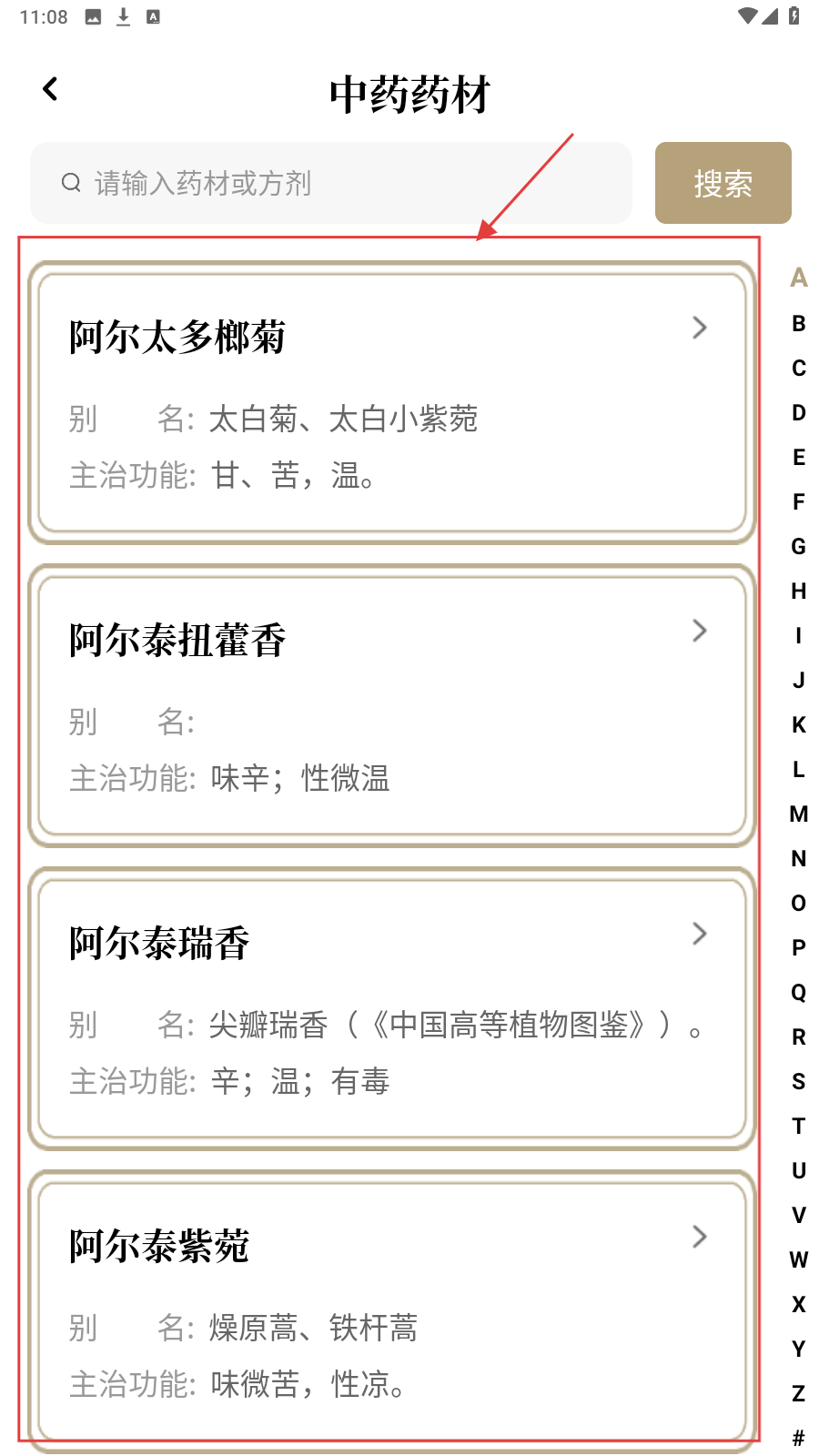The width and height of the screenshot is (819, 1456).
Task: Open the 阿尔太多榔菊 herb card
Action: (x=392, y=402)
